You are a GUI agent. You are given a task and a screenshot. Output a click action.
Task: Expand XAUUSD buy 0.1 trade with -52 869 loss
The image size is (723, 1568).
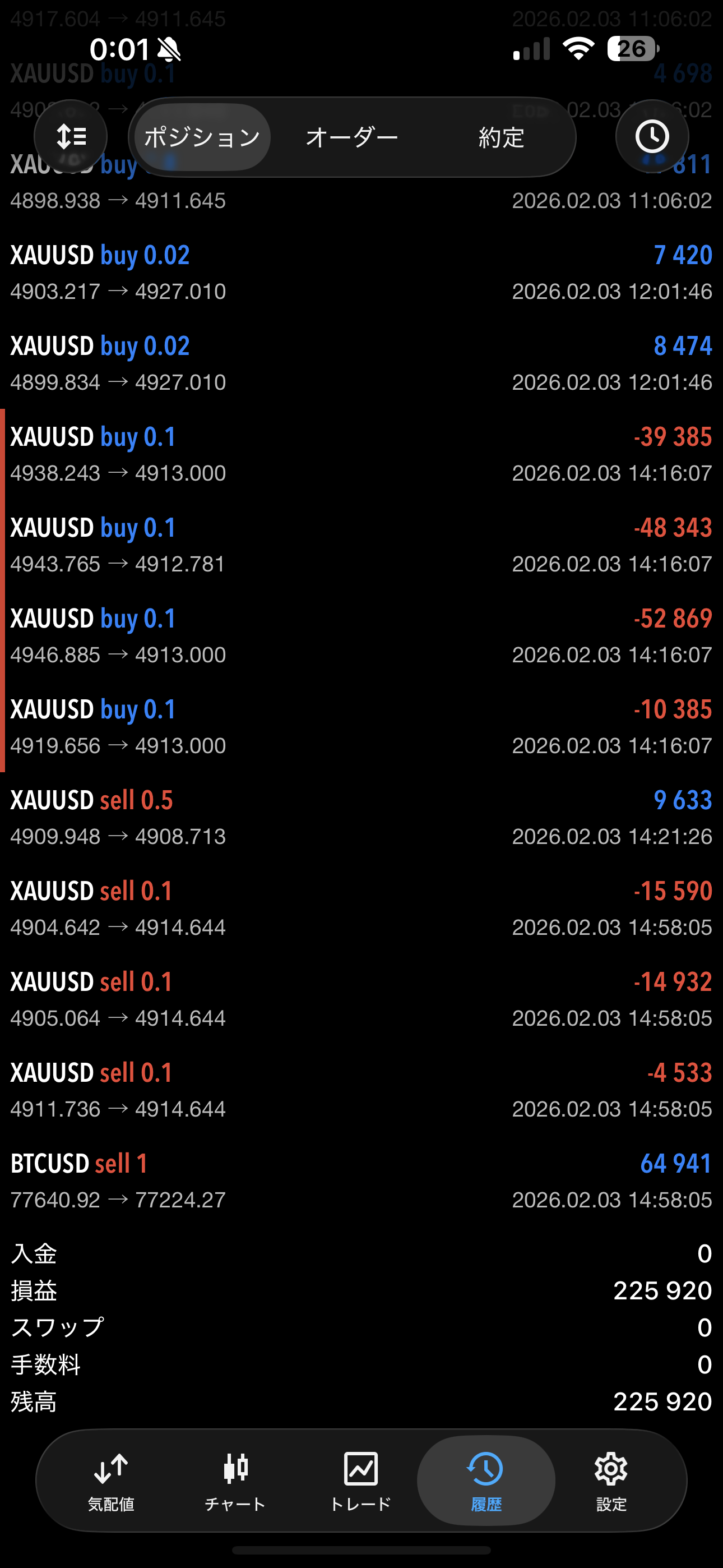[x=361, y=636]
